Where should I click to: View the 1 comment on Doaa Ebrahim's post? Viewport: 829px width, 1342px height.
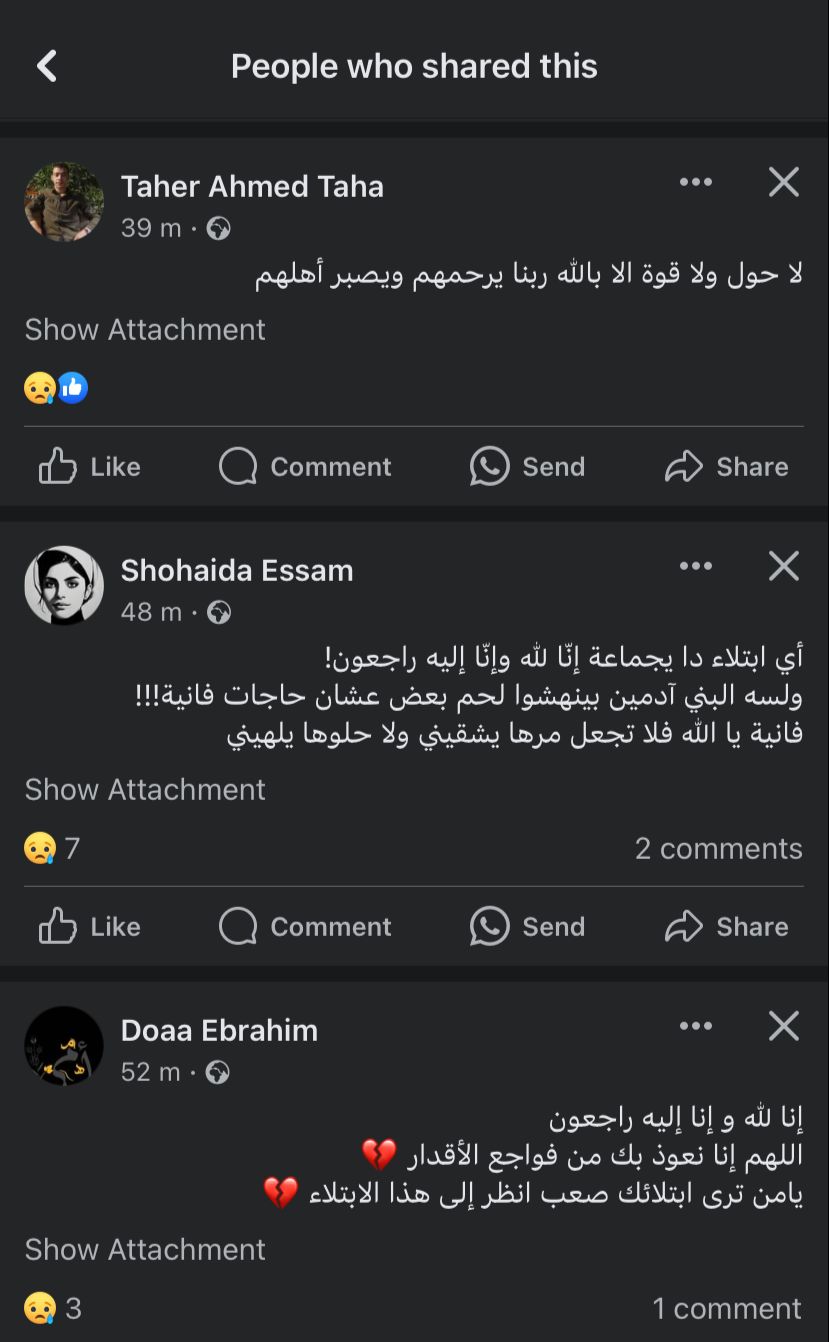pyautogui.click(x=726, y=1308)
